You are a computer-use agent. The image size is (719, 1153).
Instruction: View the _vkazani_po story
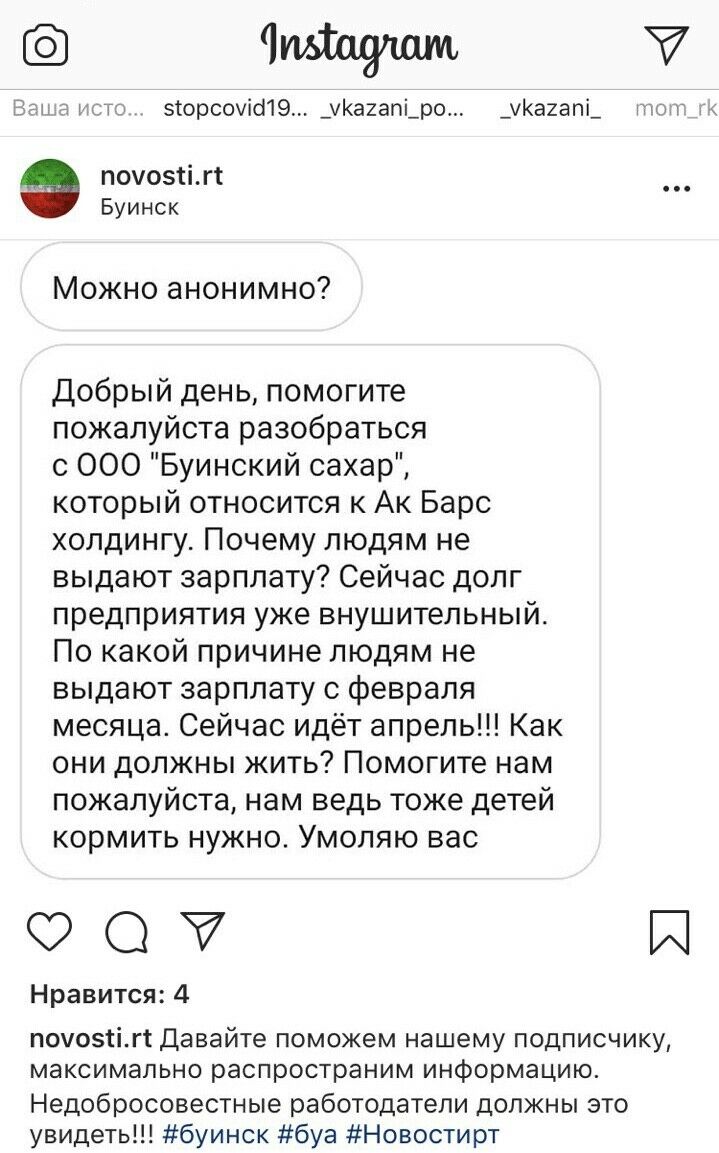392,108
